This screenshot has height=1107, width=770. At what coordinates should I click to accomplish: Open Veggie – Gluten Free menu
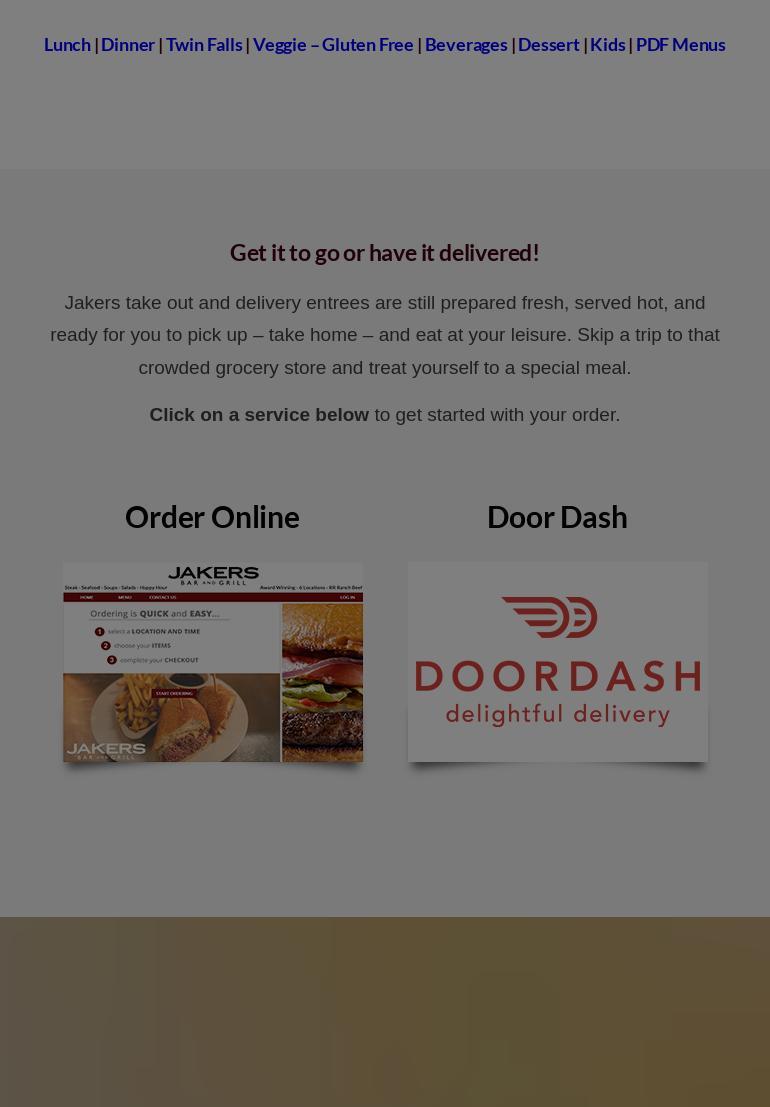(x=333, y=45)
